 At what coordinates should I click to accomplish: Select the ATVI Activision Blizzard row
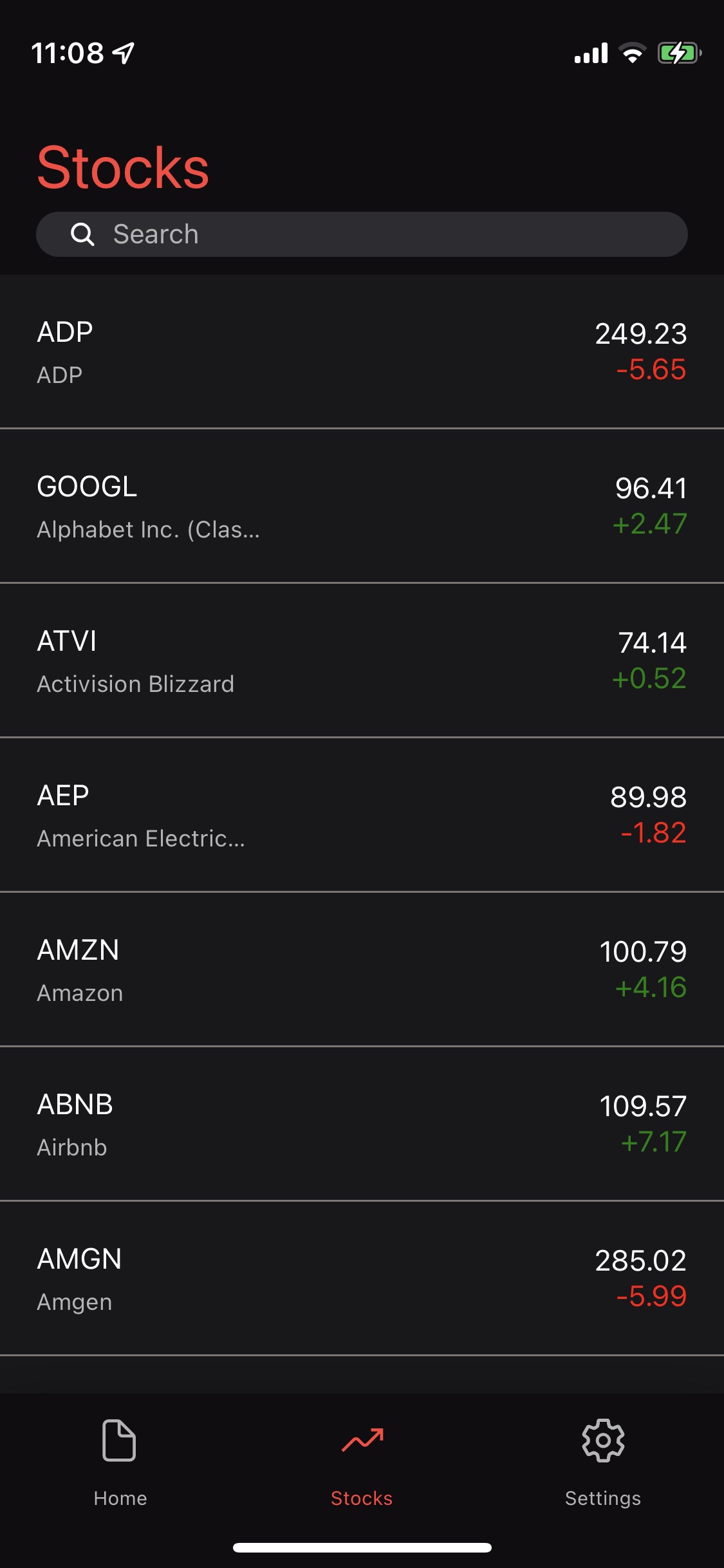362,660
